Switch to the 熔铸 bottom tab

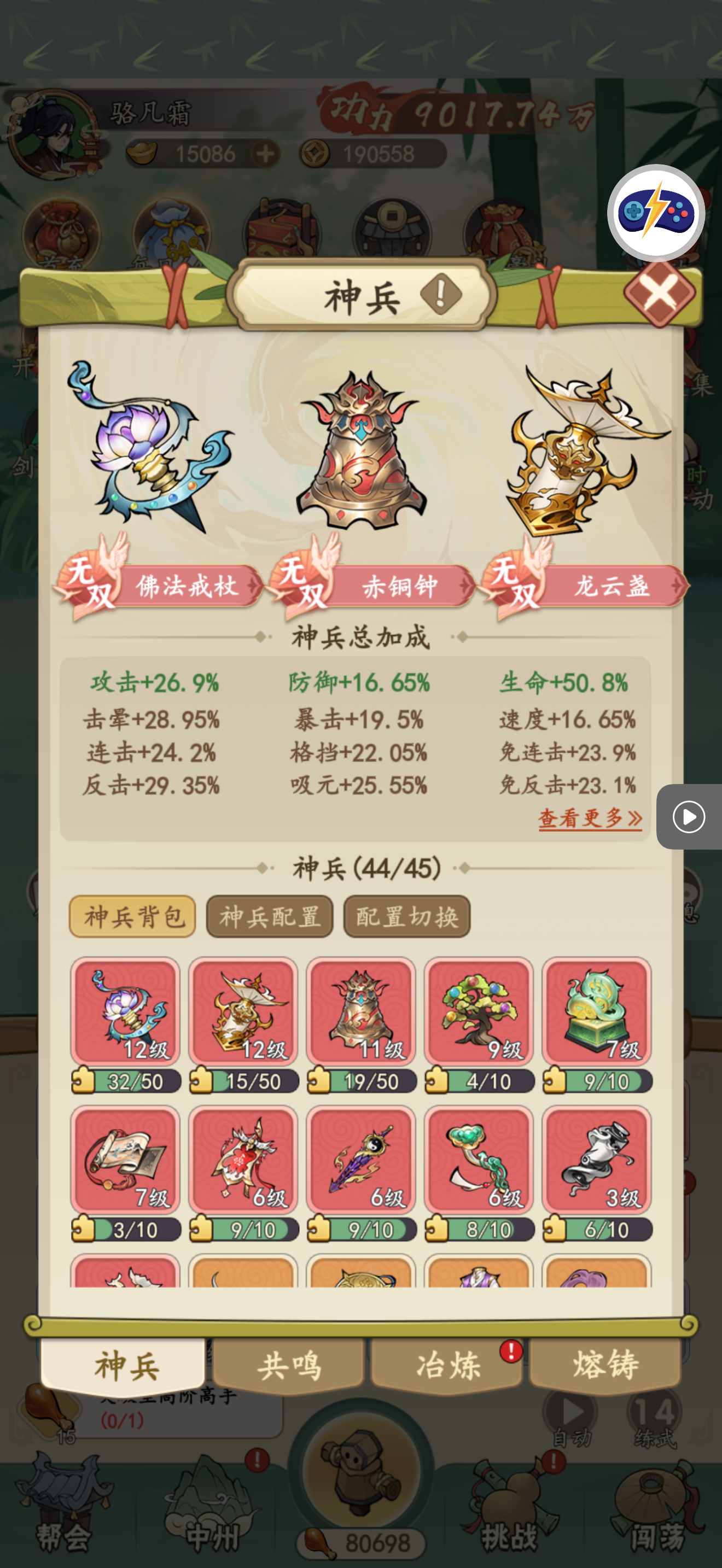click(605, 1365)
